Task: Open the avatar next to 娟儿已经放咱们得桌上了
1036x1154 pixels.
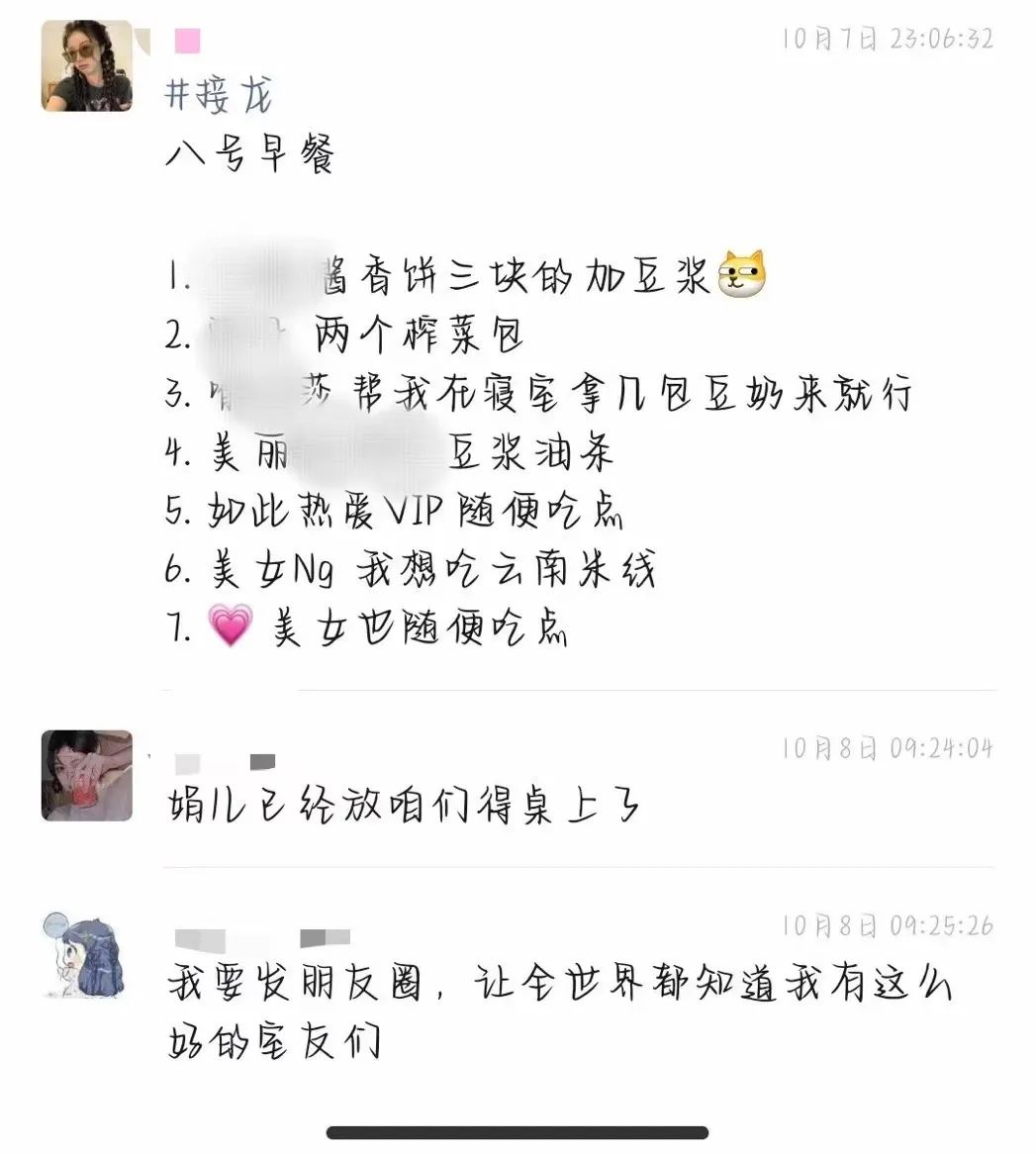Action: (x=87, y=776)
